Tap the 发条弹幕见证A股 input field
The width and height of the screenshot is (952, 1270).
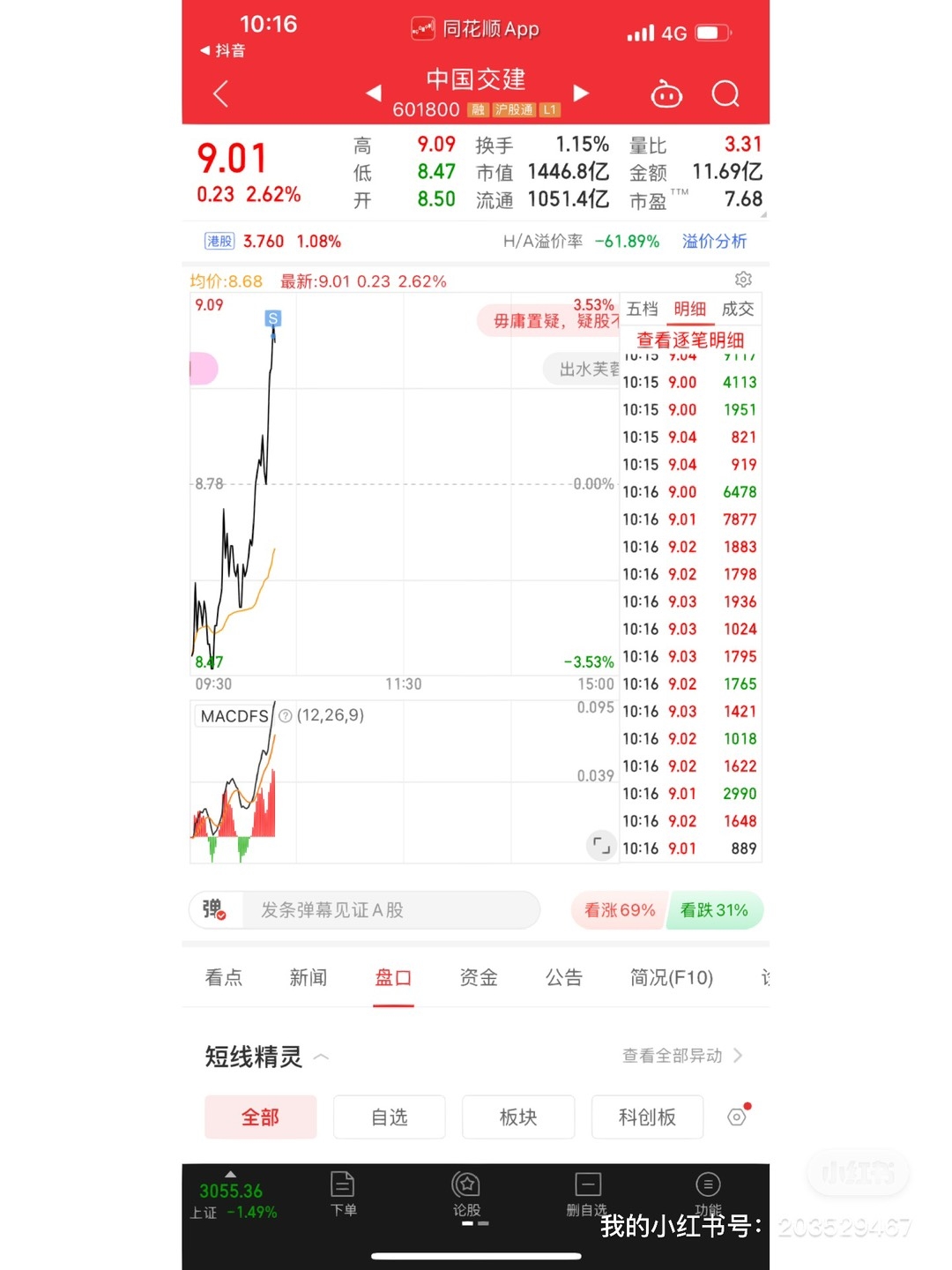coord(388,910)
